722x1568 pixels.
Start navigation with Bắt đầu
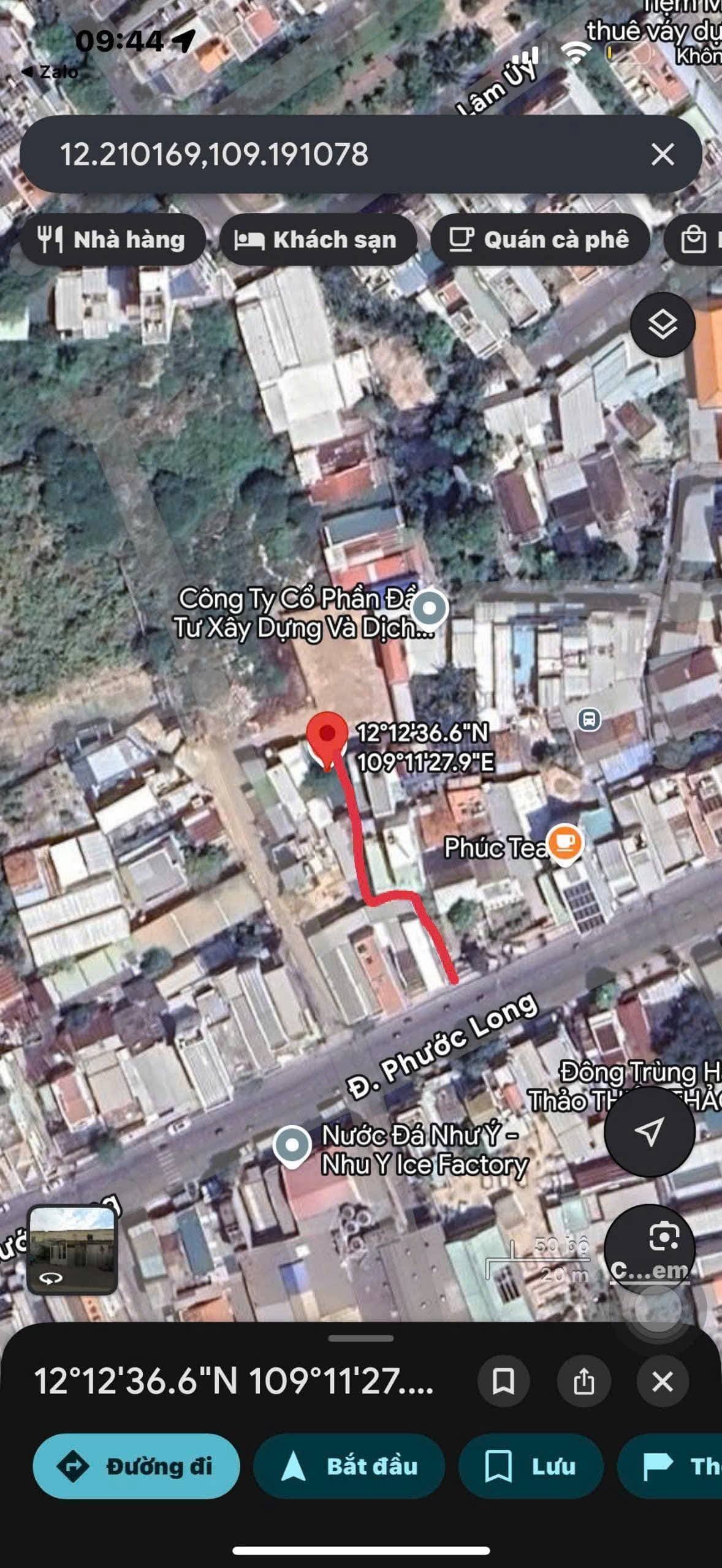(x=349, y=1466)
